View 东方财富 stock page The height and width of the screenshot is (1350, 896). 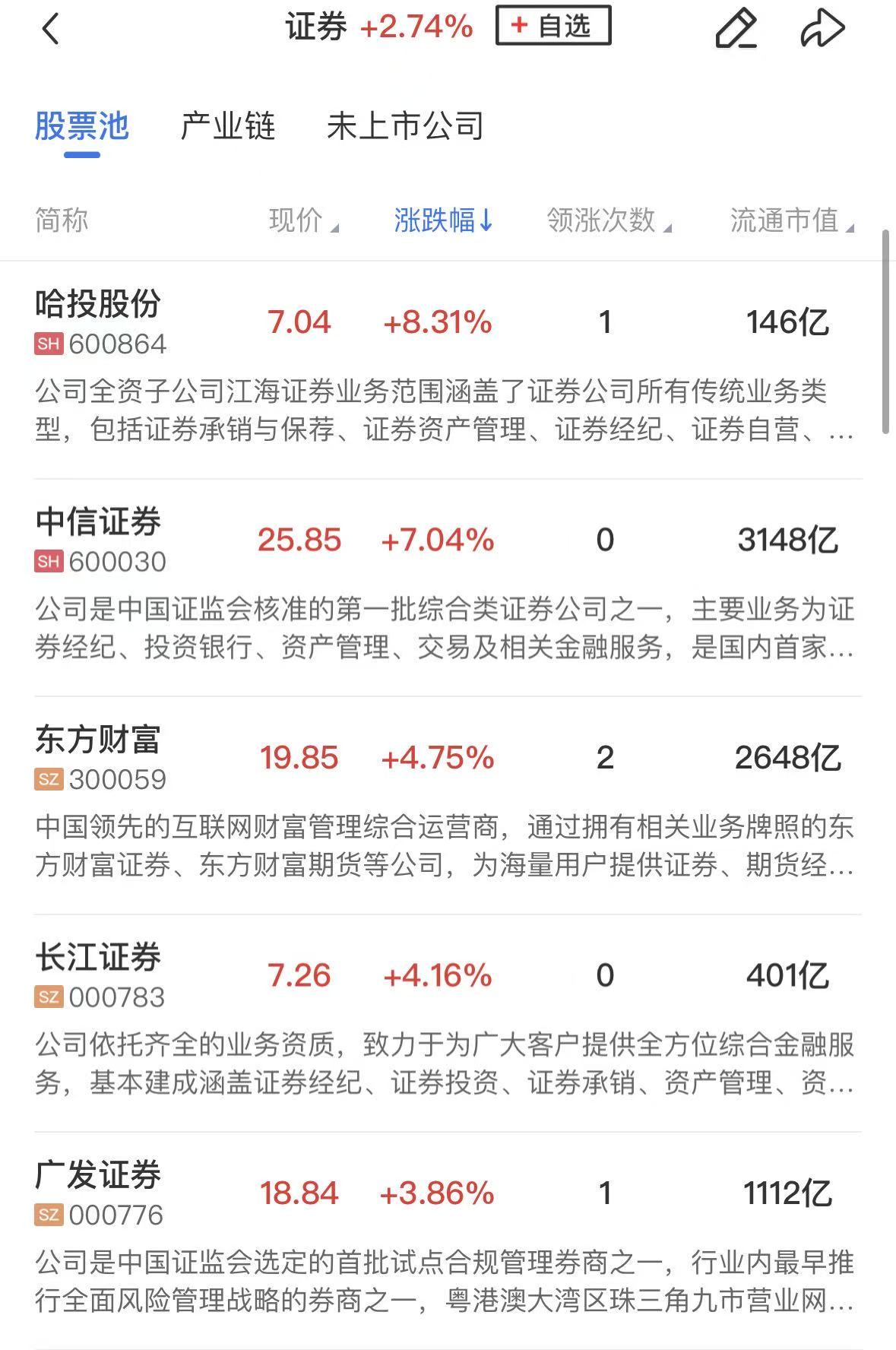tap(99, 740)
